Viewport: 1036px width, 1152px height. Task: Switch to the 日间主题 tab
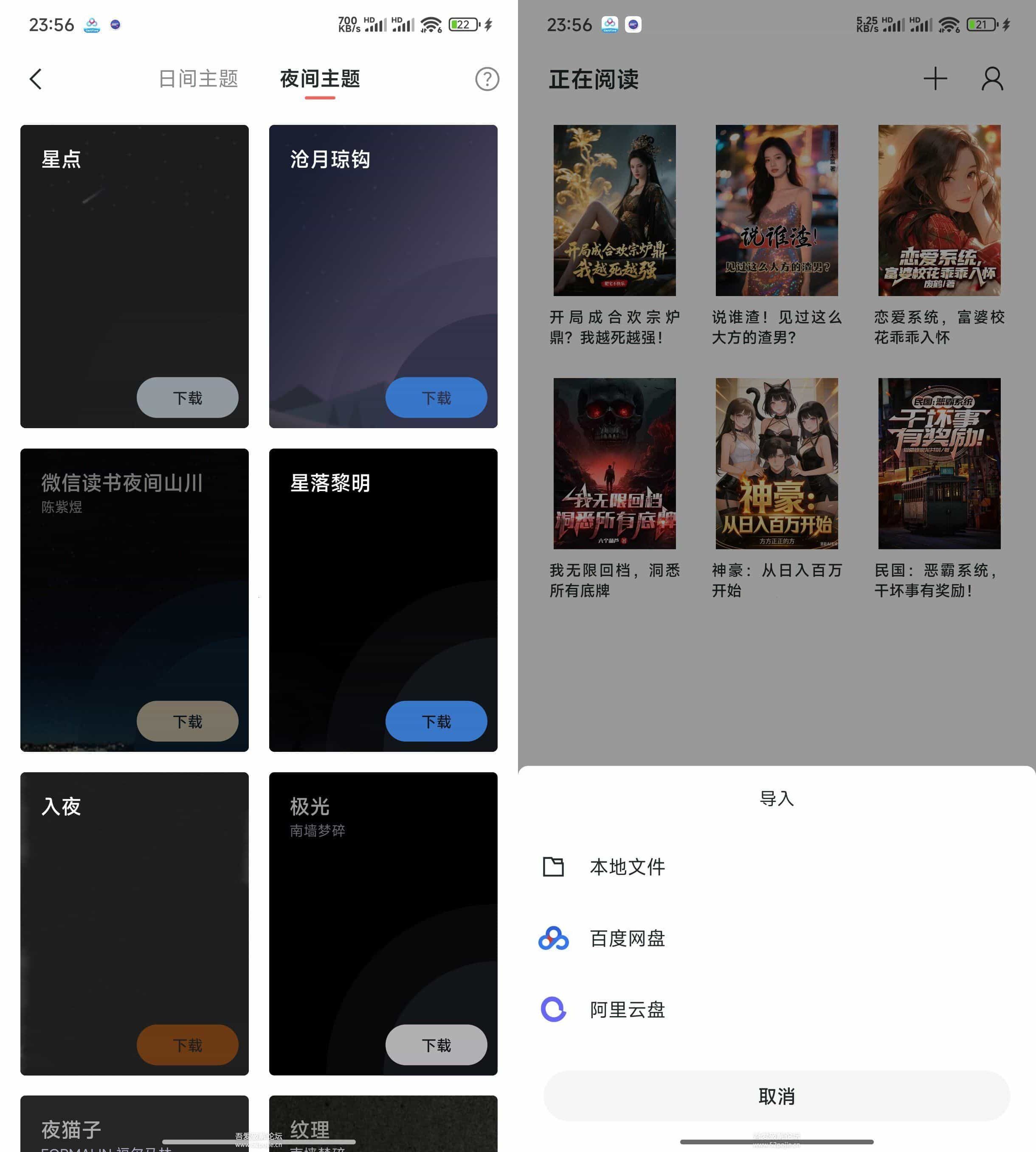pyautogui.click(x=198, y=79)
